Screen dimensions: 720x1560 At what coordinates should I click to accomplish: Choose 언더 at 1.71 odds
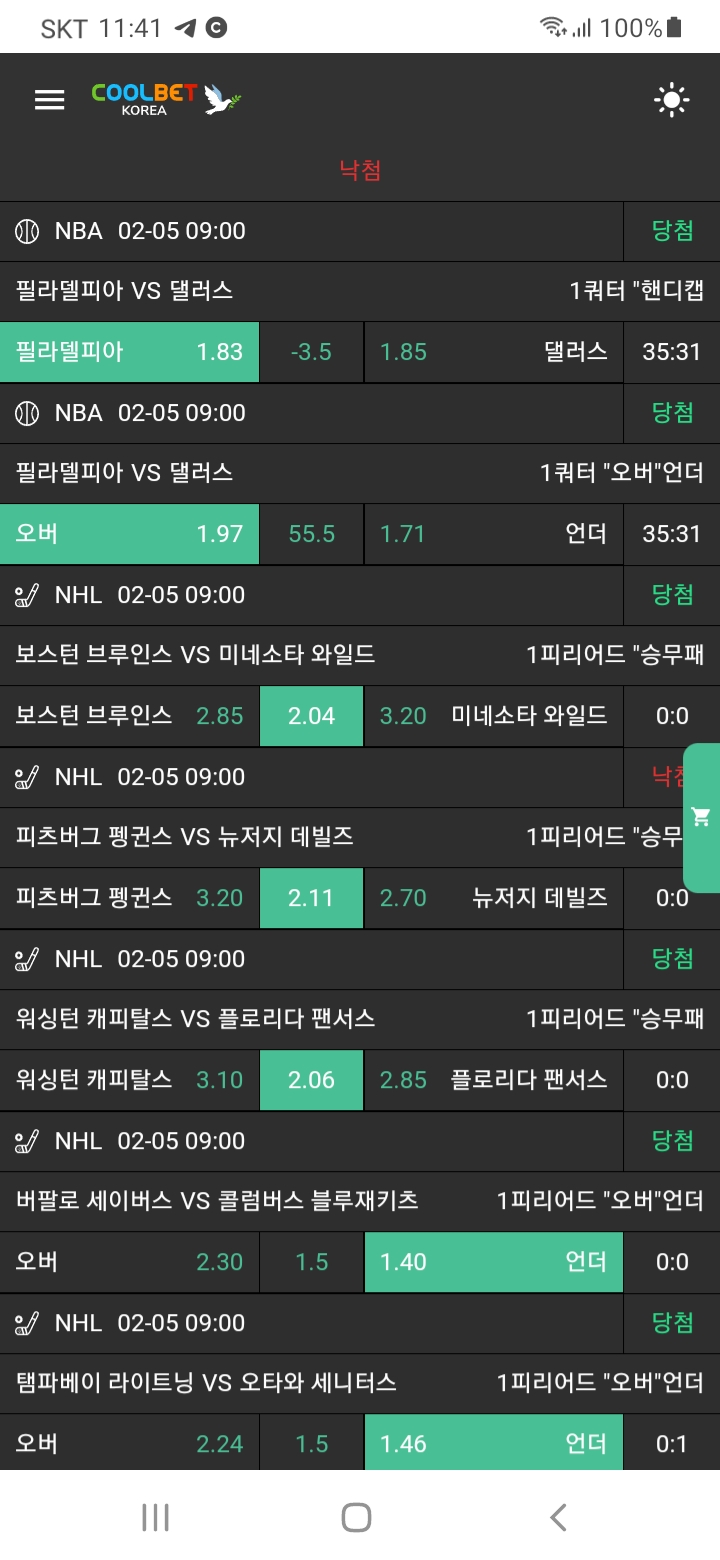pos(493,534)
